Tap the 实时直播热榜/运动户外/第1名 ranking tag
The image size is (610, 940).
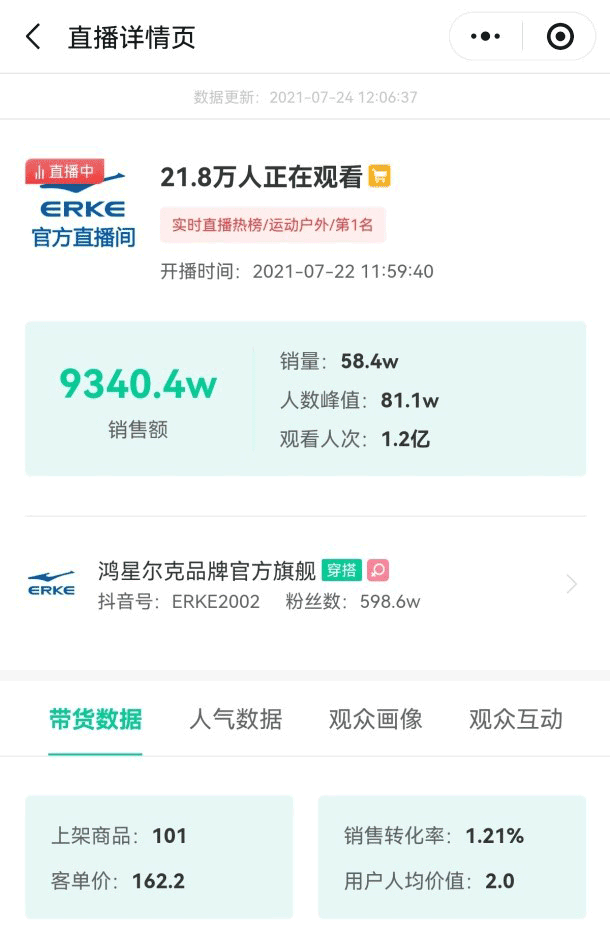273,225
